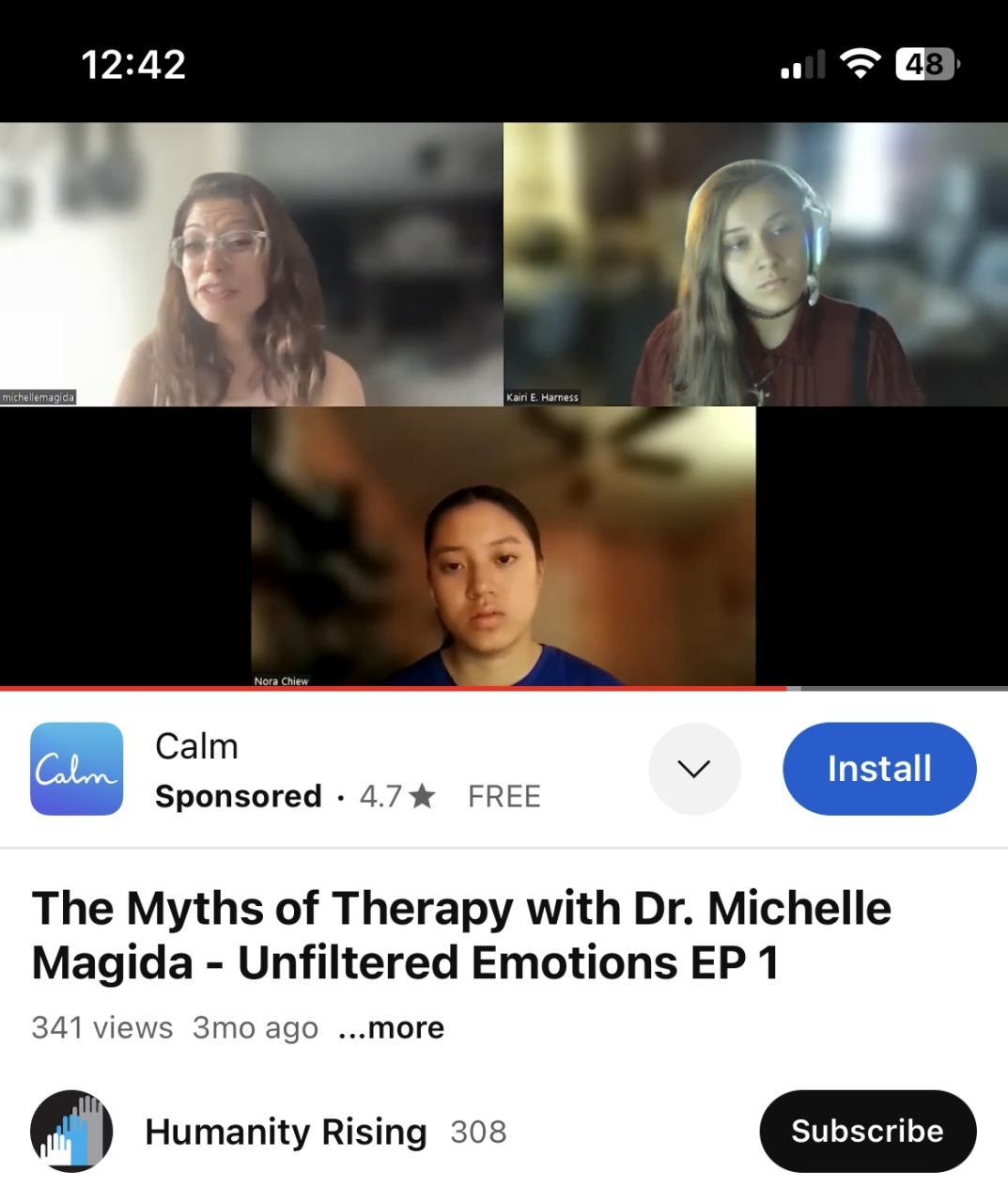Subscribe to Humanity Rising
This screenshot has width=1008, height=1203.
click(866, 1131)
